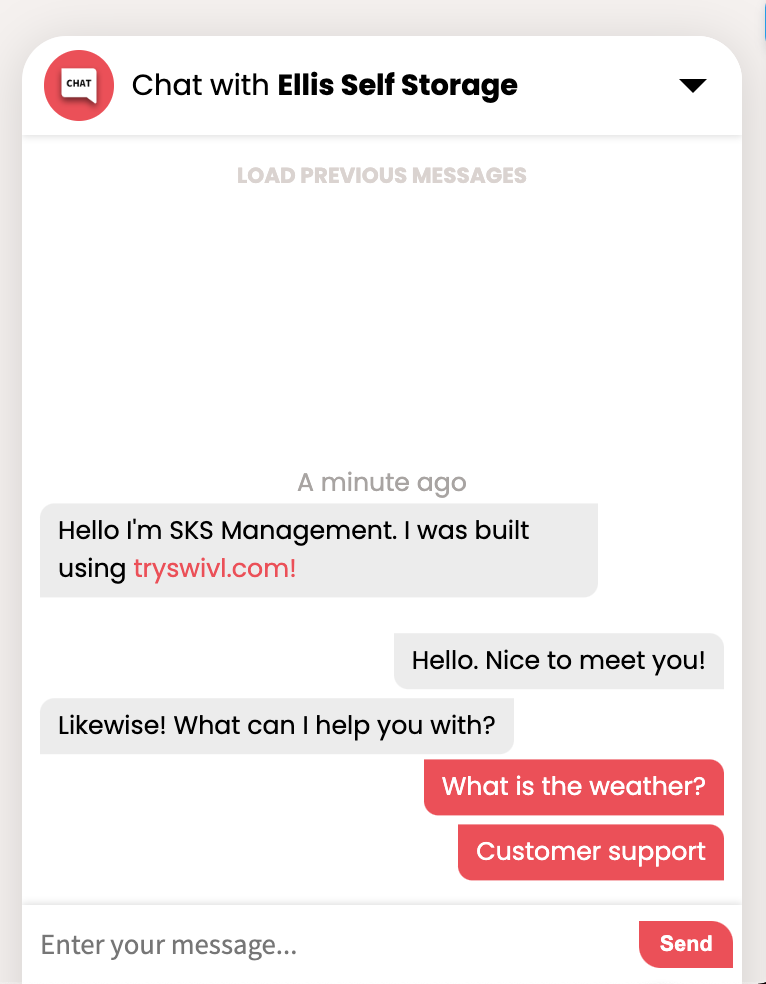Open the tryswivl.com link
Screen dimensions: 766x984
click(214, 569)
